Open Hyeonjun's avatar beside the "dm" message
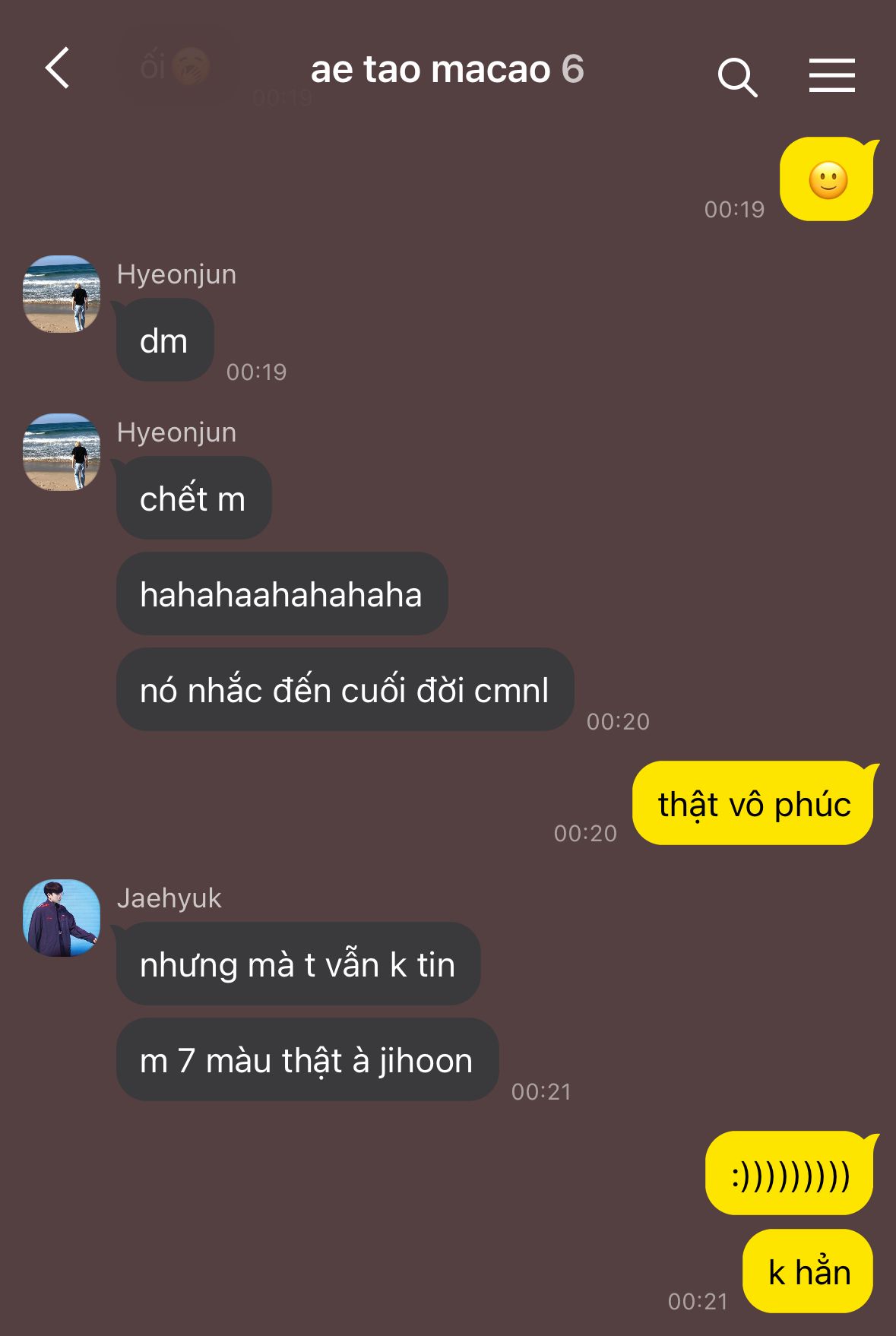 [x=62, y=294]
